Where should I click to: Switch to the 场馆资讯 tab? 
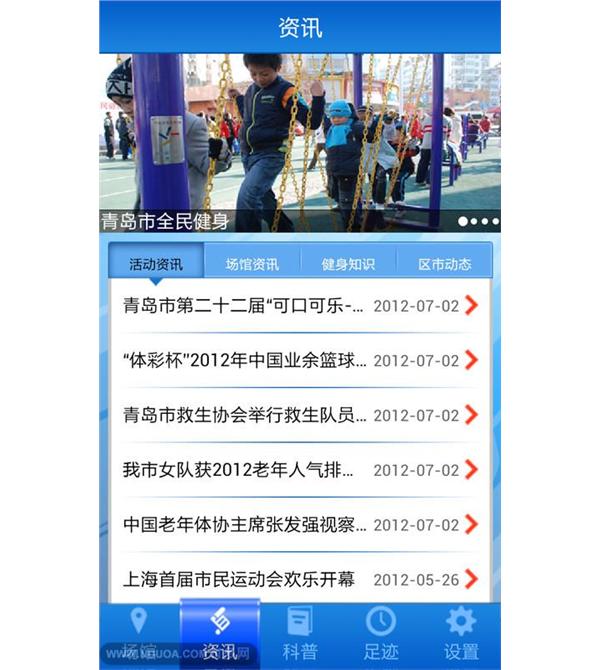(251, 264)
